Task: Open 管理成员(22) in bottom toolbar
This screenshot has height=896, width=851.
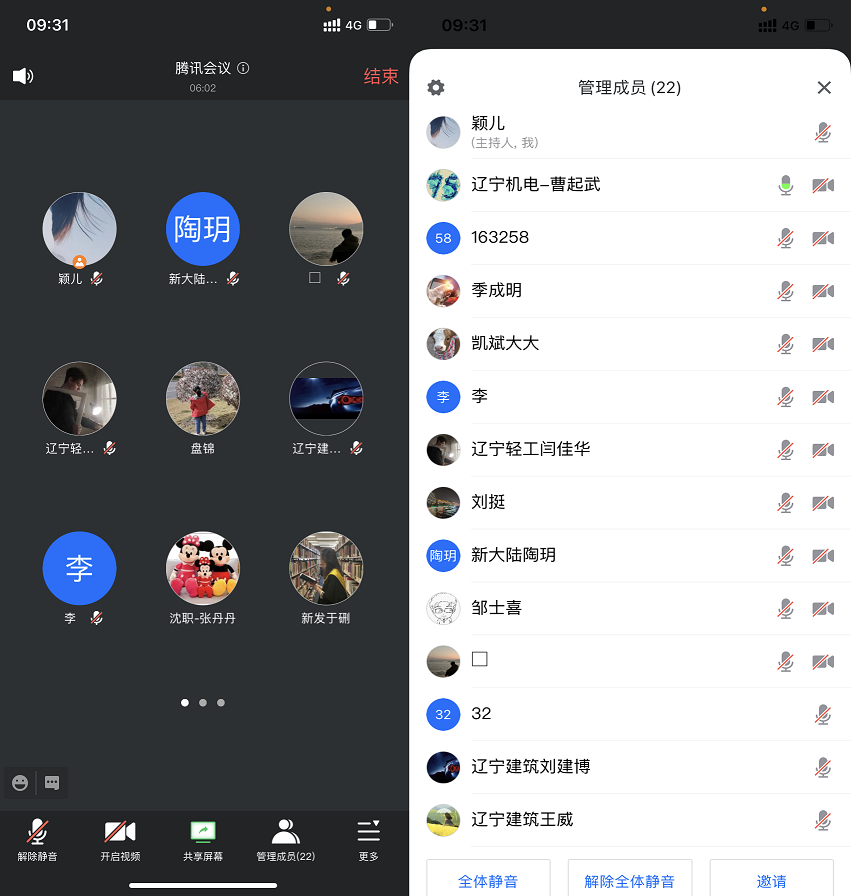Action: click(286, 840)
